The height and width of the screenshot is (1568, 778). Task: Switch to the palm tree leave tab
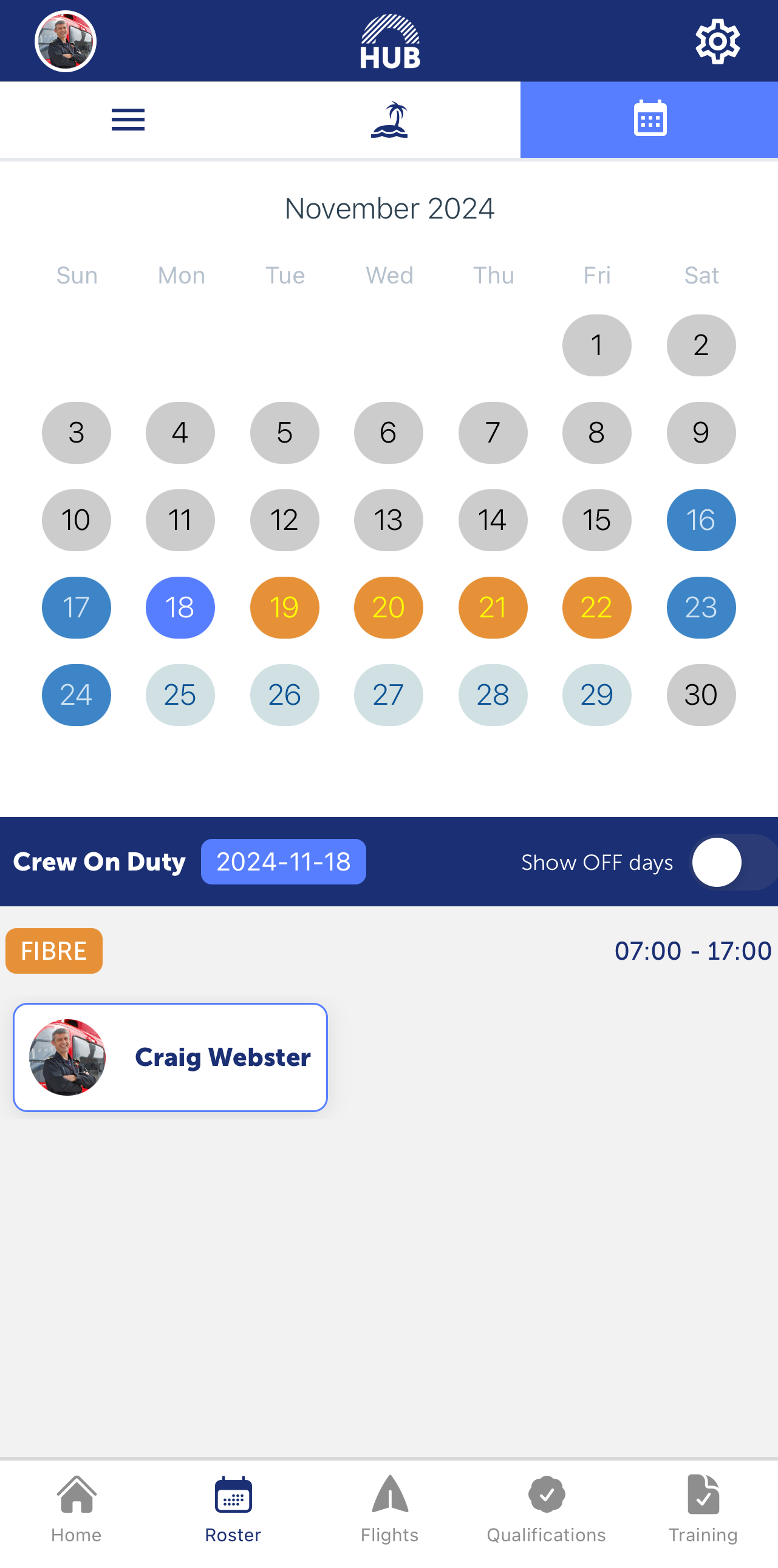(x=390, y=120)
